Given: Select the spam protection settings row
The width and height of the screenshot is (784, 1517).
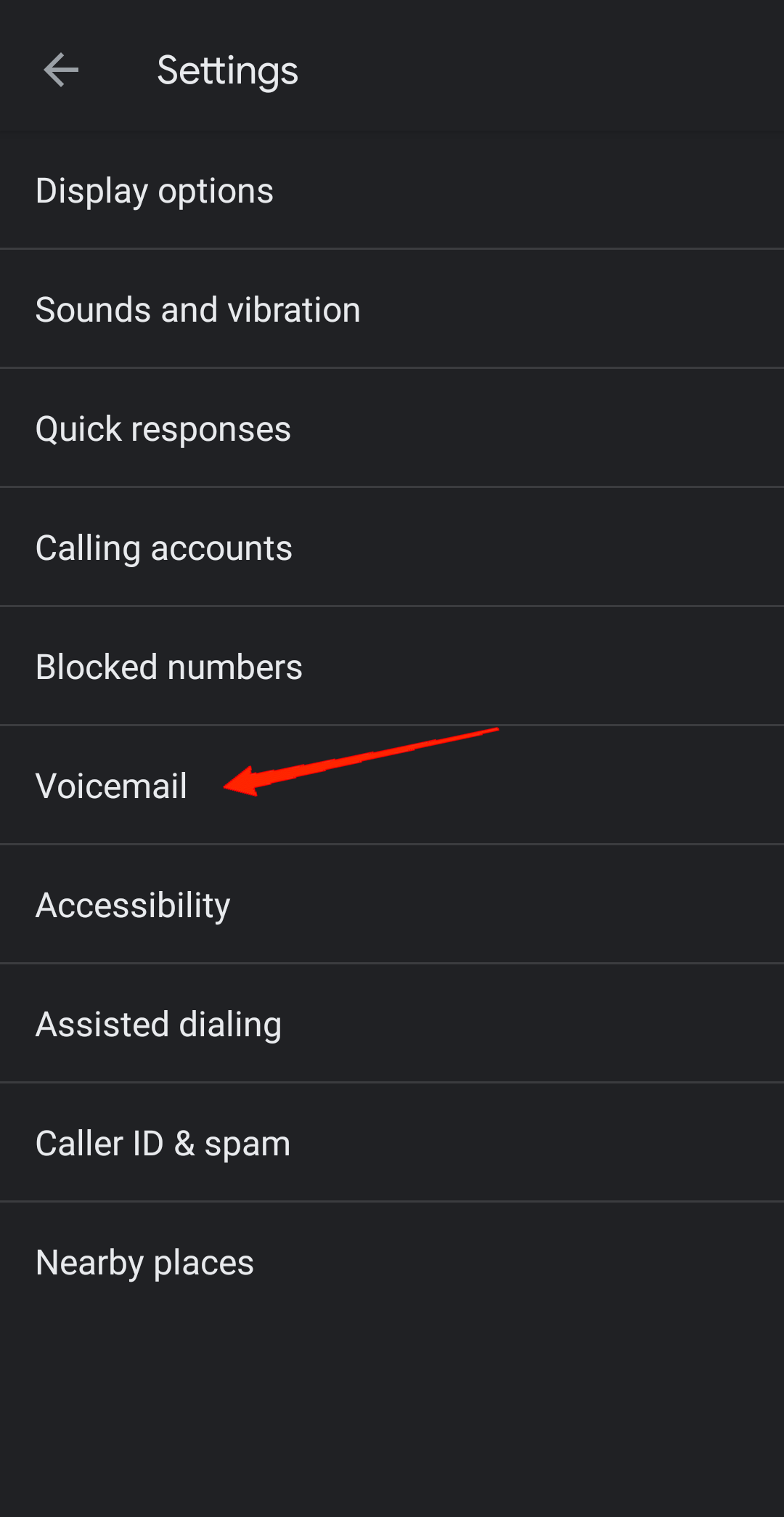Looking at the screenshot, I should coord(162,1142).
